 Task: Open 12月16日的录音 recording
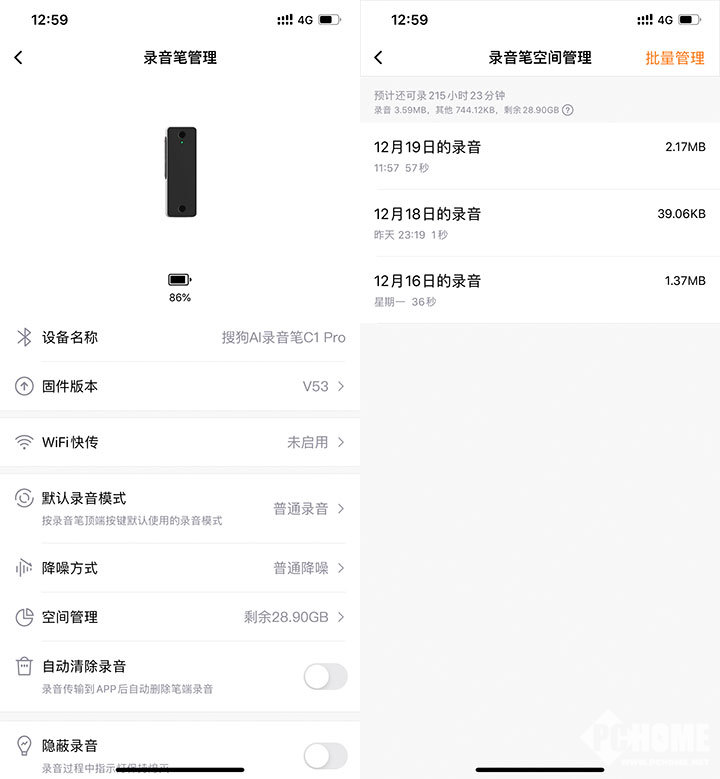click(x=540, y=290)
